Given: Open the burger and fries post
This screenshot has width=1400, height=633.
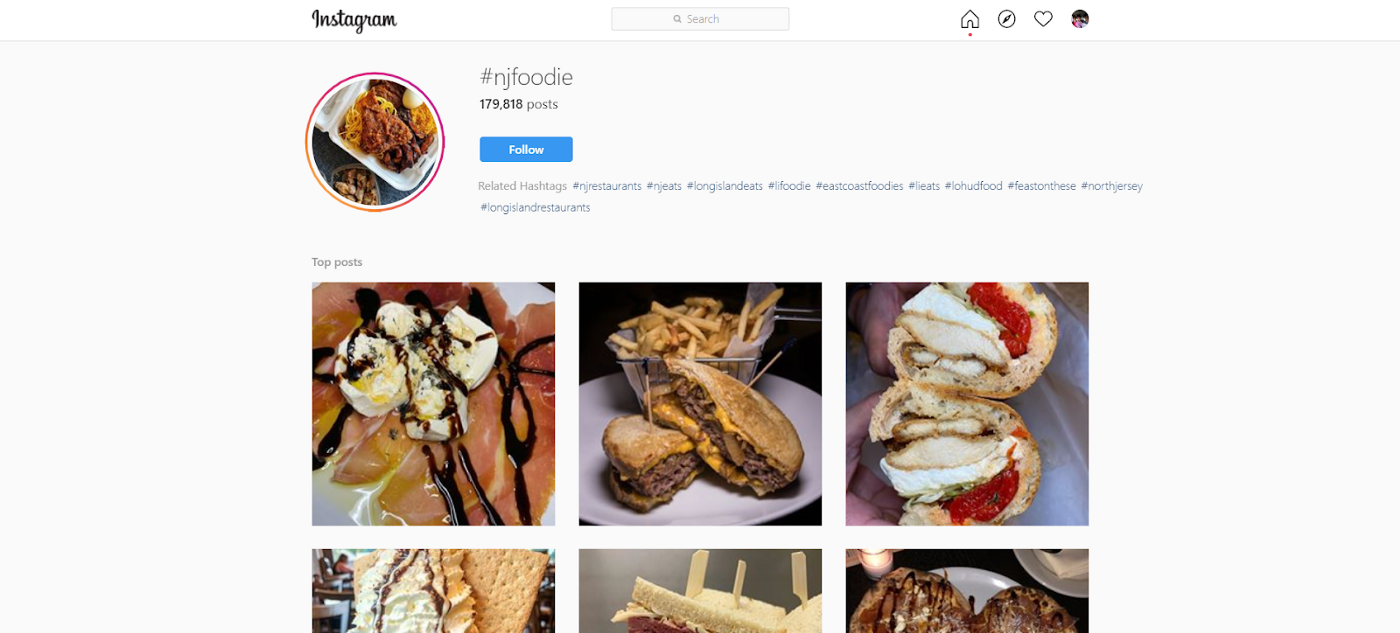Looking at the screenshot, I should tap(700, 404).
